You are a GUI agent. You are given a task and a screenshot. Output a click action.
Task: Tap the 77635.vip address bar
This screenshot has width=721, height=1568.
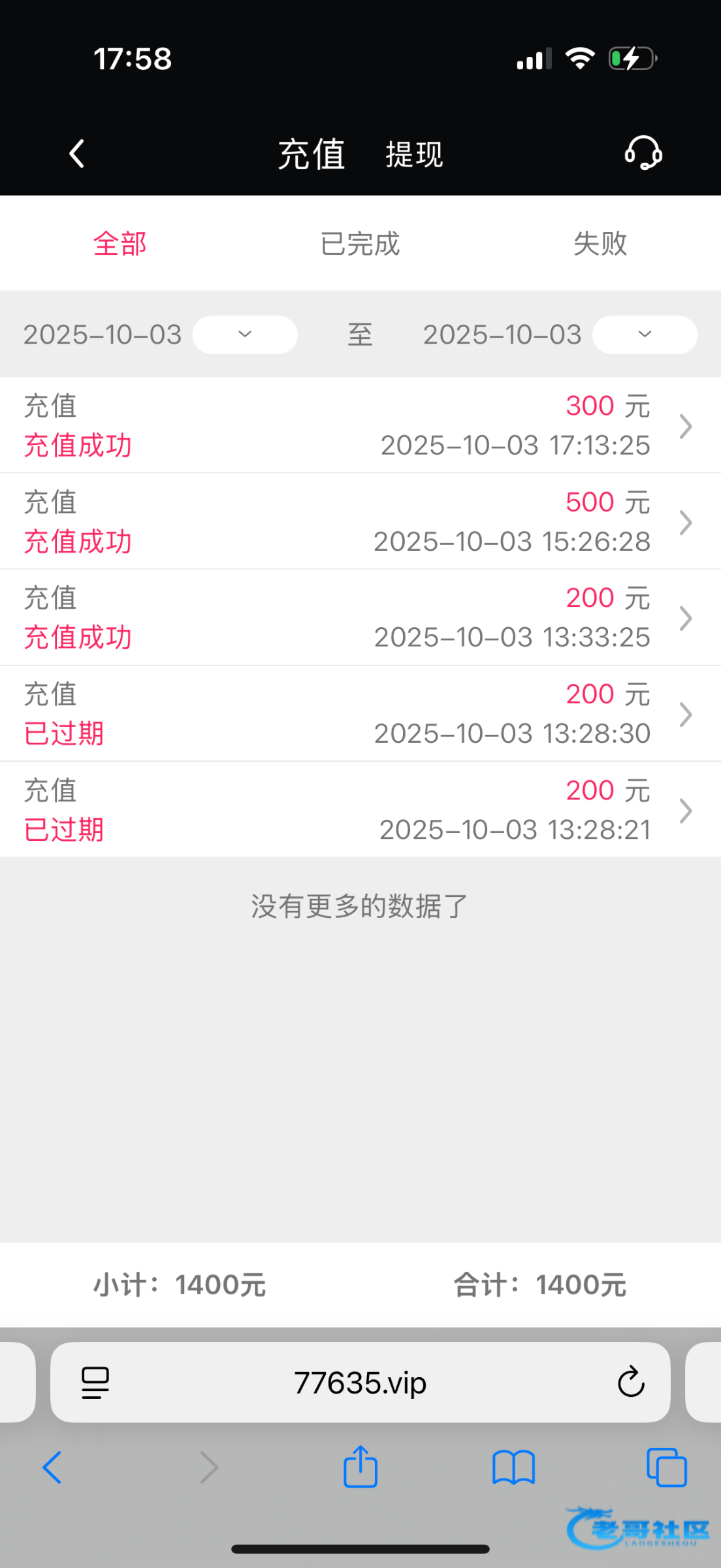click(x=360, y=1382)
